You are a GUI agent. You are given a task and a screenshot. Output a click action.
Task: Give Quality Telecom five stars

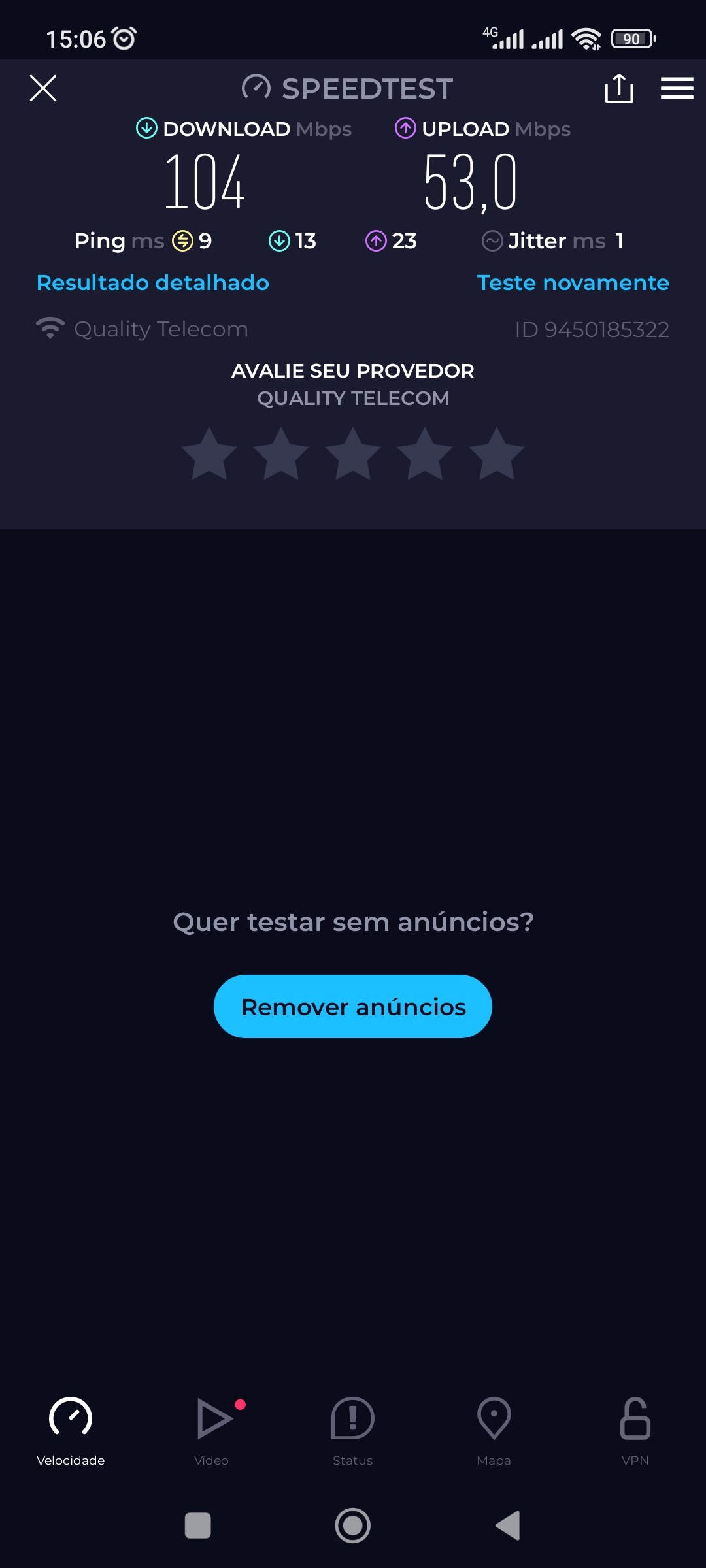[x=497, y=454]
